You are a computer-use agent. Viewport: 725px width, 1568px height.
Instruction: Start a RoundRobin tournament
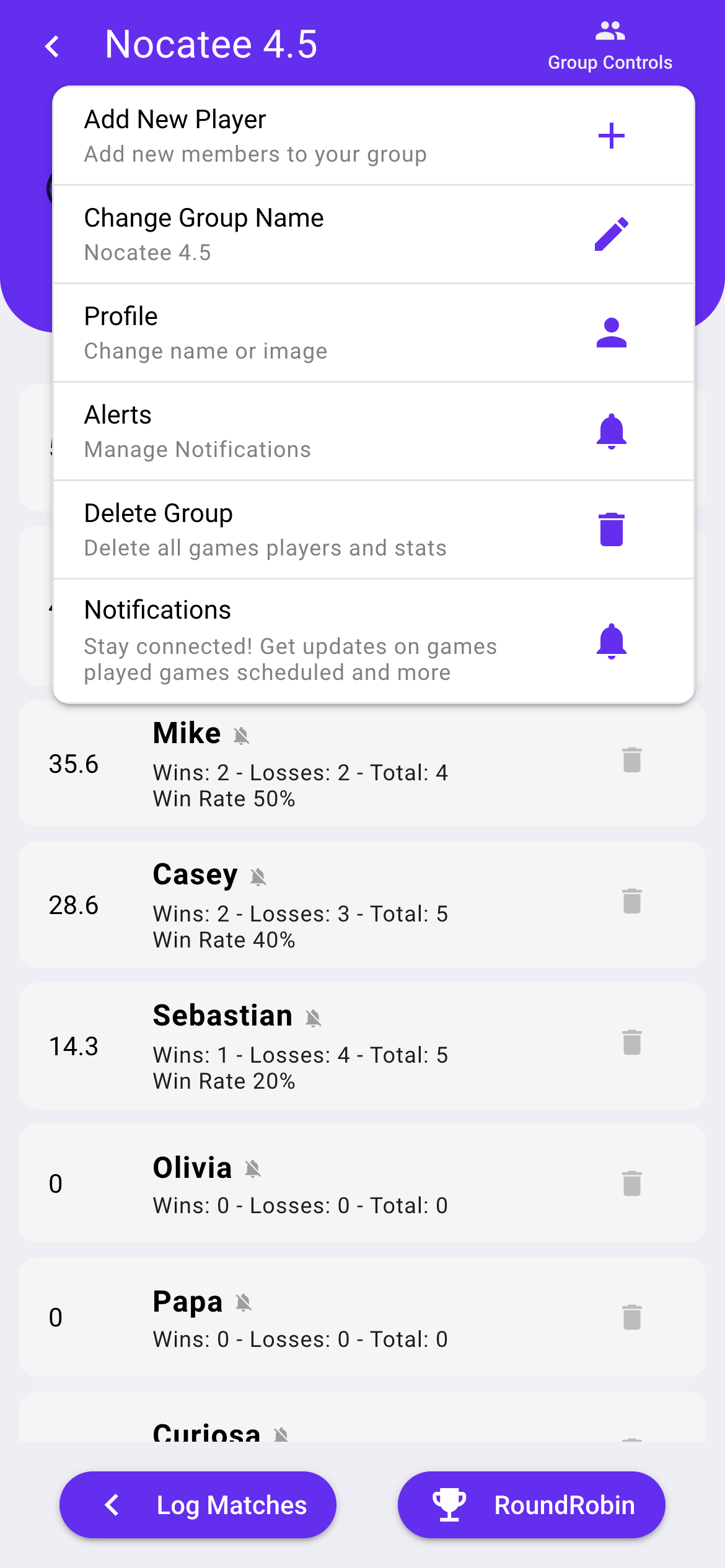click(531, 1505)
